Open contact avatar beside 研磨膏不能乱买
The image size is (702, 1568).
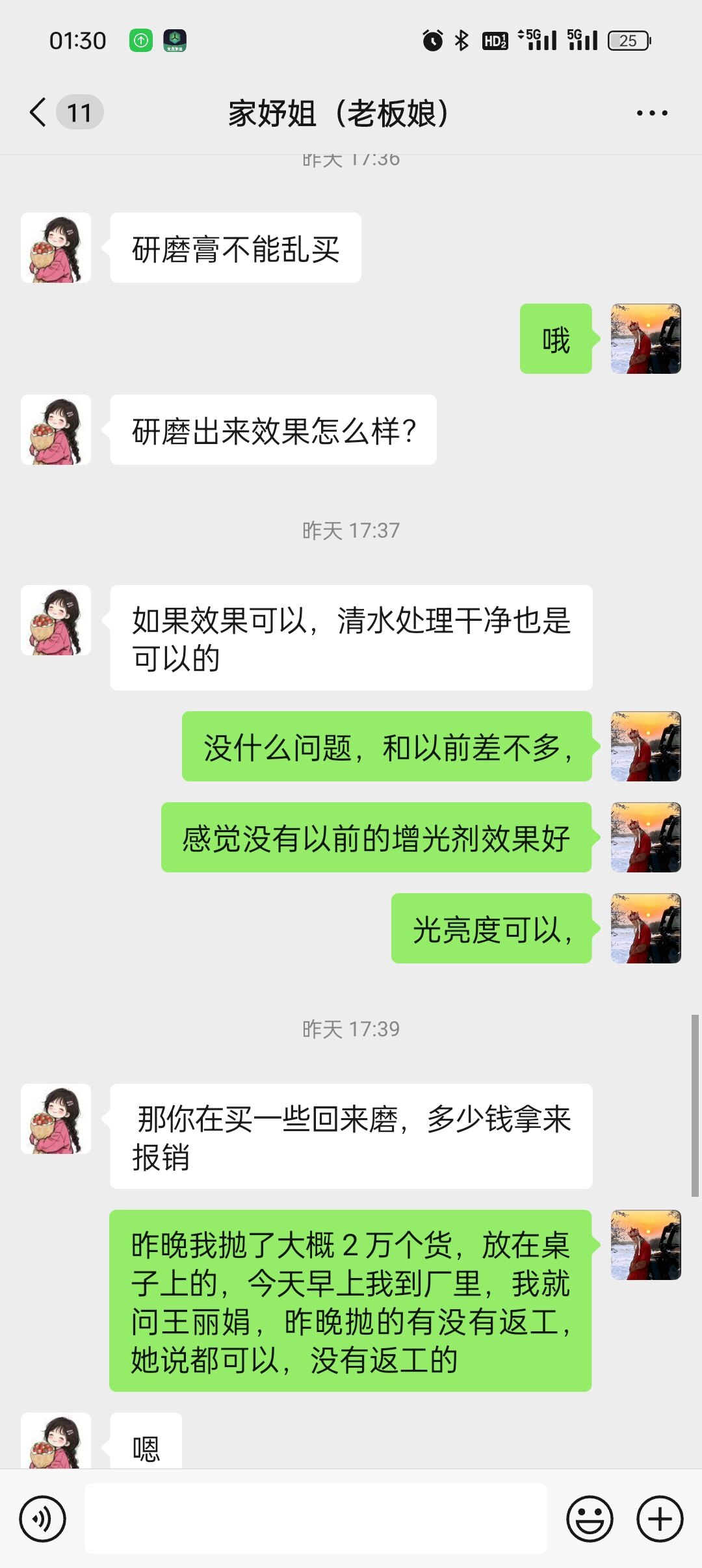(x=56, y=248)
